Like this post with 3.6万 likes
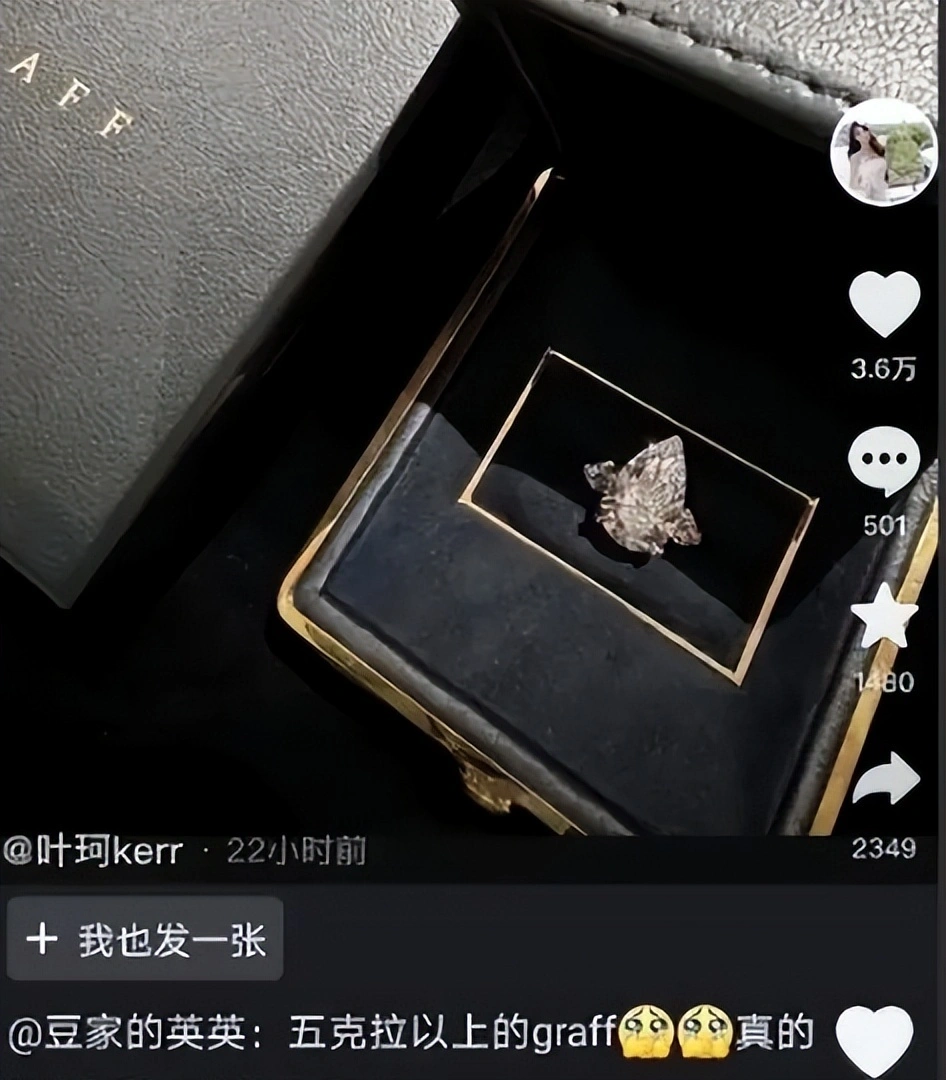This screenshot has height=1080, width=946. (x=884, y=304)
